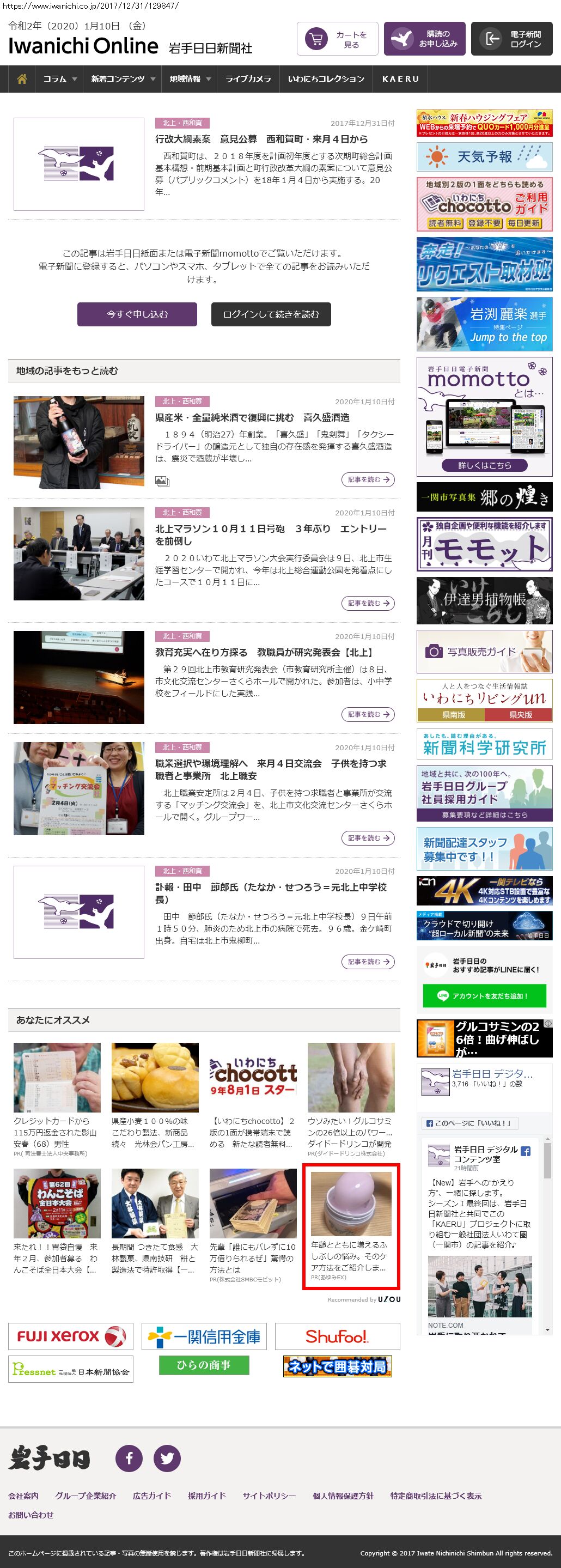561x1568 pixels.
Task: Open the Twitter icon in footer
Action: pos(167,1458)
